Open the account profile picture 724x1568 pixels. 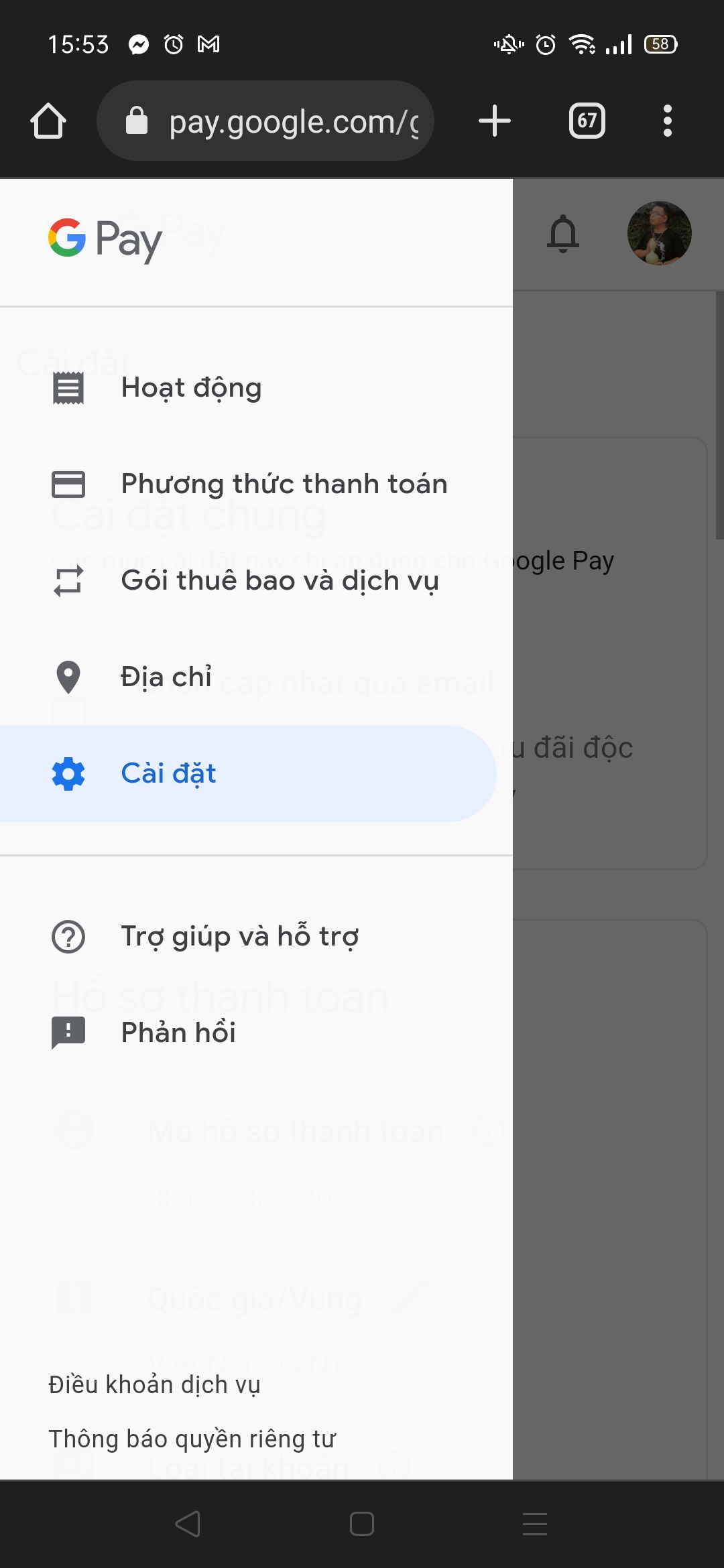click(659, 233)
